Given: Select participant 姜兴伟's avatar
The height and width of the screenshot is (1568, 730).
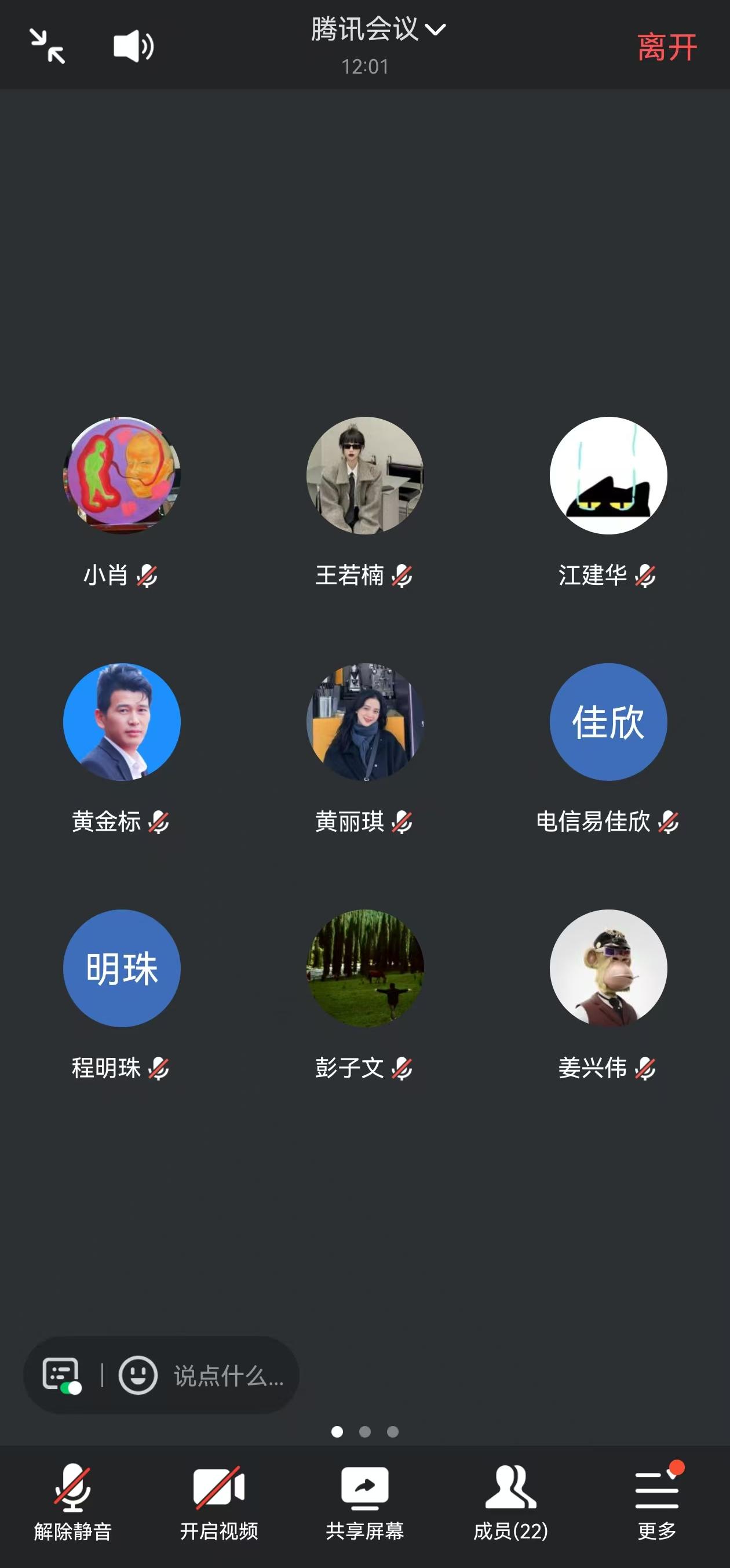Looking at the screenshot, I should point(608,969).
